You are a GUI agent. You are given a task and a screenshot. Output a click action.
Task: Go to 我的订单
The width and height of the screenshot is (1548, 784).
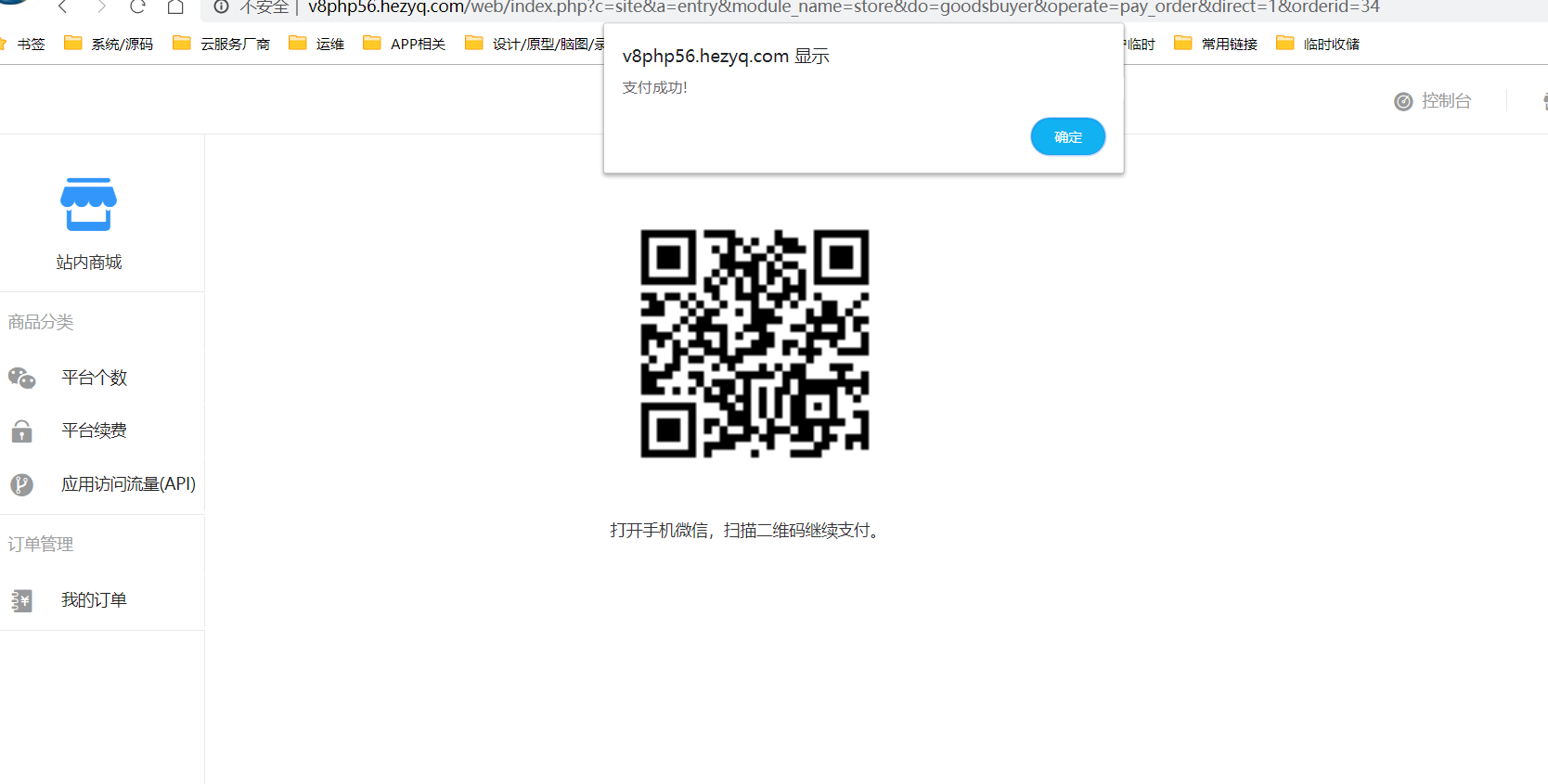[x=94, y=600]
